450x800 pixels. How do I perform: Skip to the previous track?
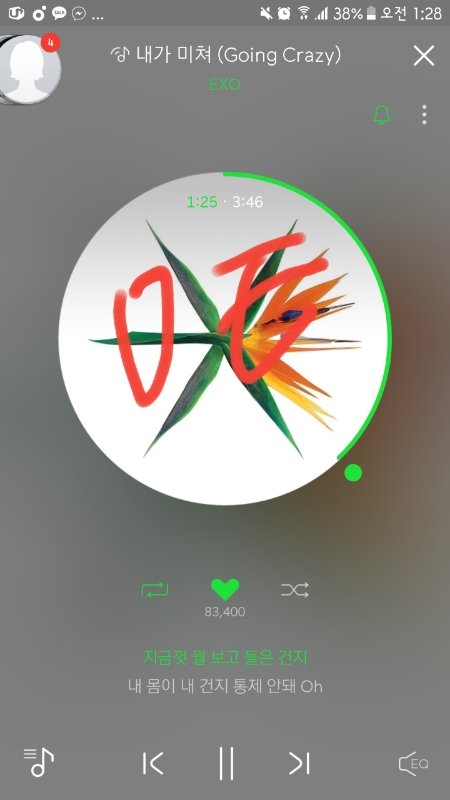153,763
